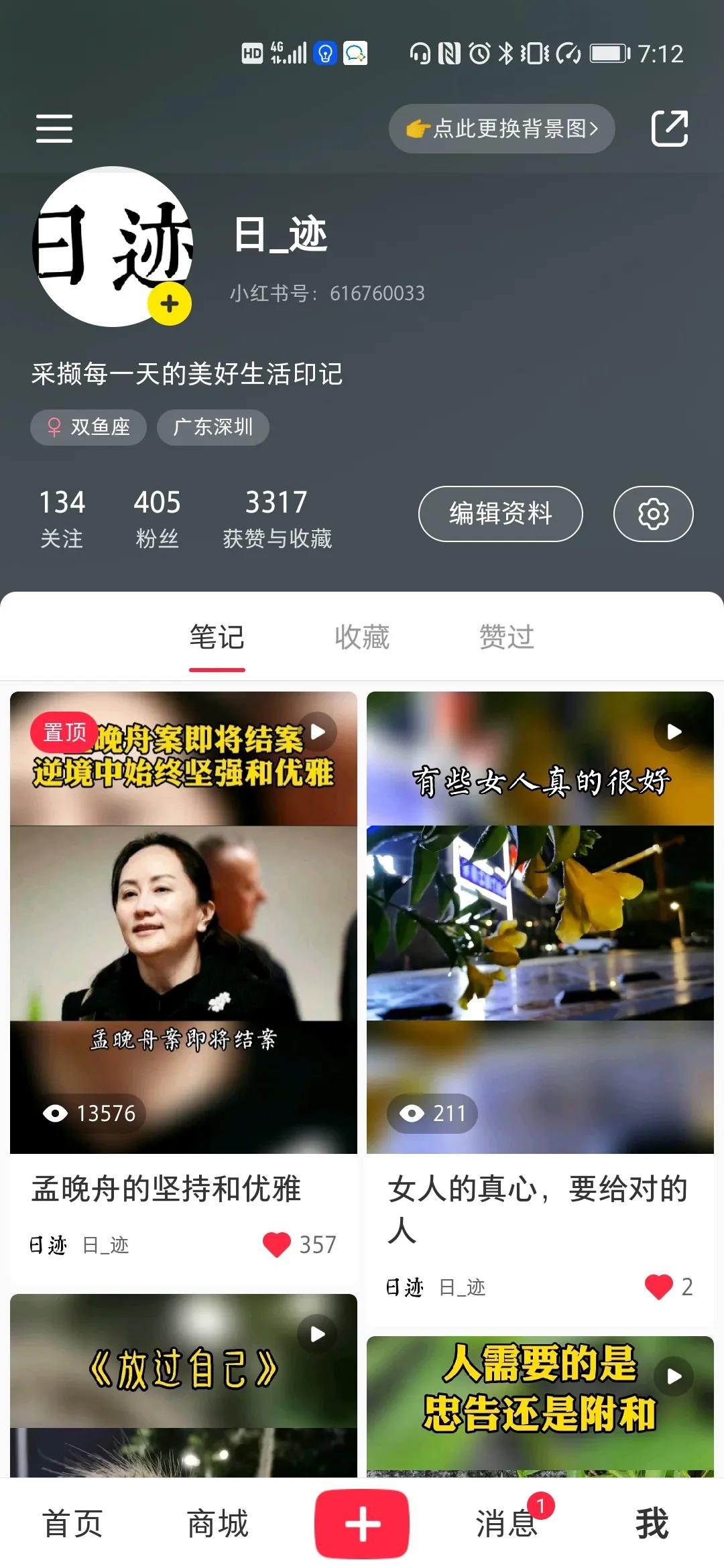The height and width of the screenshot is (1568, 724).
Task: Open settings gear button
Action: click(x=653, y=514)
